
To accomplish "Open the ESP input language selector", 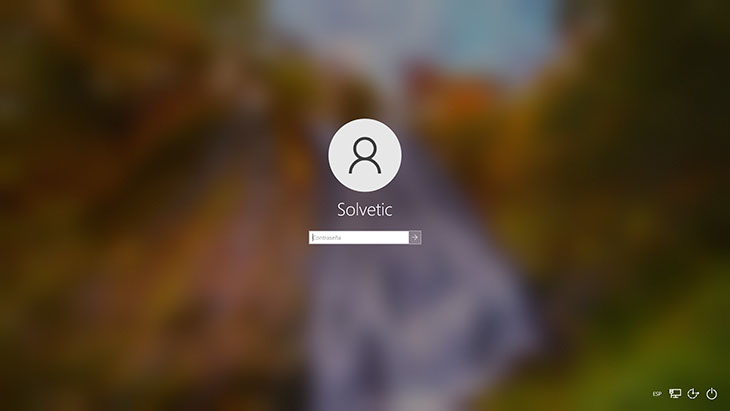I will [x=657, y=394].
